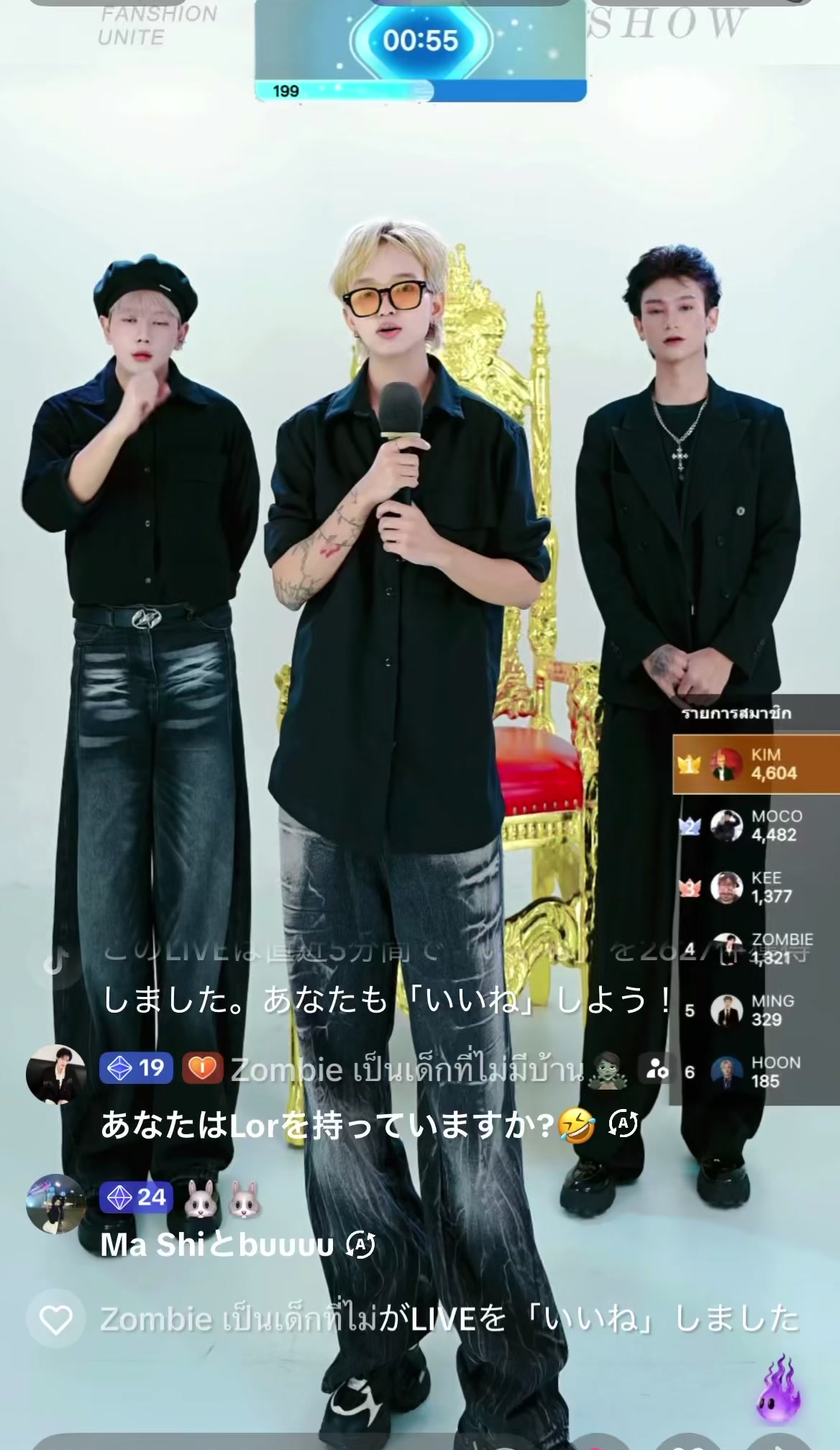The width and height of the screenshot is (840, 1450).
Task: Toggle translation on the Ma Shi comment
Action: pyautogui.click(x=360, y=1244)
